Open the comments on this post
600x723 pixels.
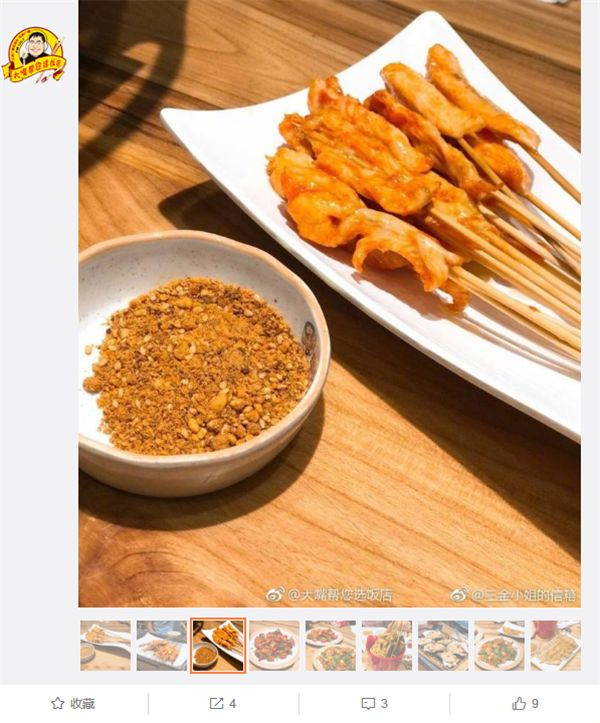point(374,703)
